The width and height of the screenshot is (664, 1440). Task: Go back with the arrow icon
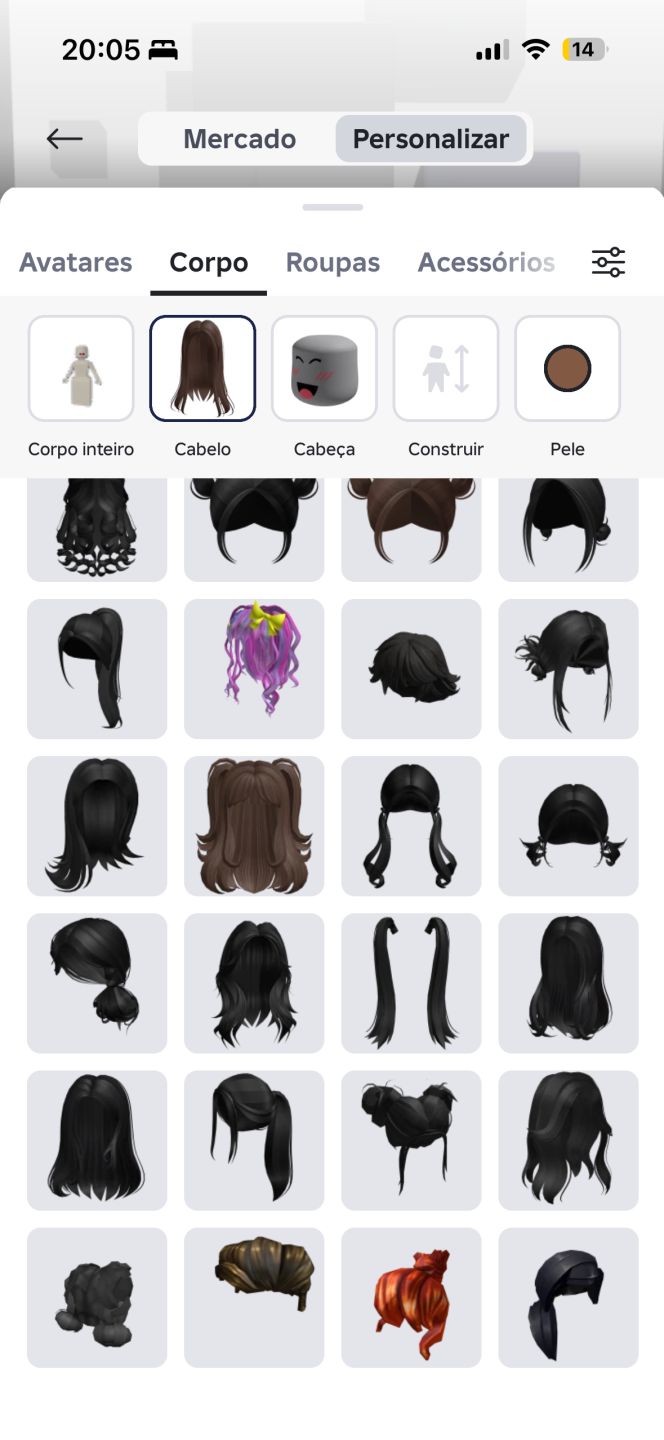pyautogui.click(x=65, y=139)
